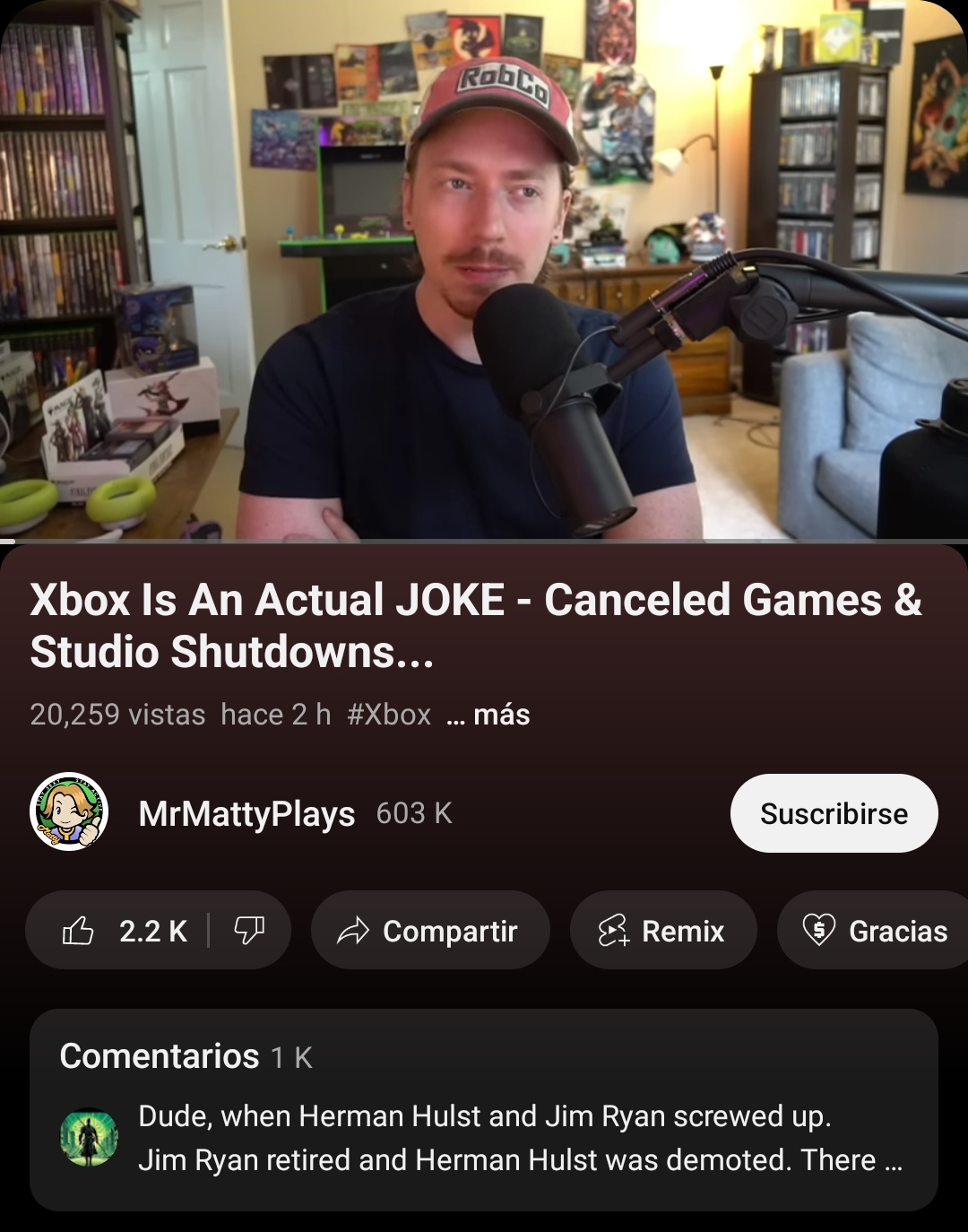Open the MrMattyPlays channel avatar

pyautogui.click(x=69, y=811)
